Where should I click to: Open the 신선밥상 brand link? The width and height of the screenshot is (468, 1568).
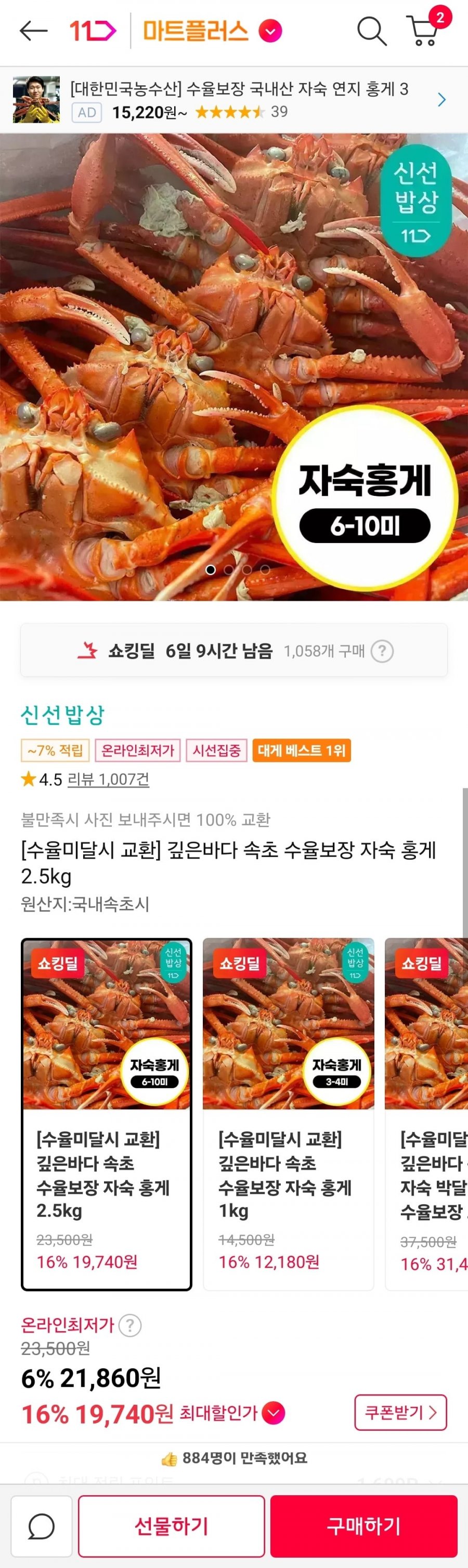[x=63, y=715]
